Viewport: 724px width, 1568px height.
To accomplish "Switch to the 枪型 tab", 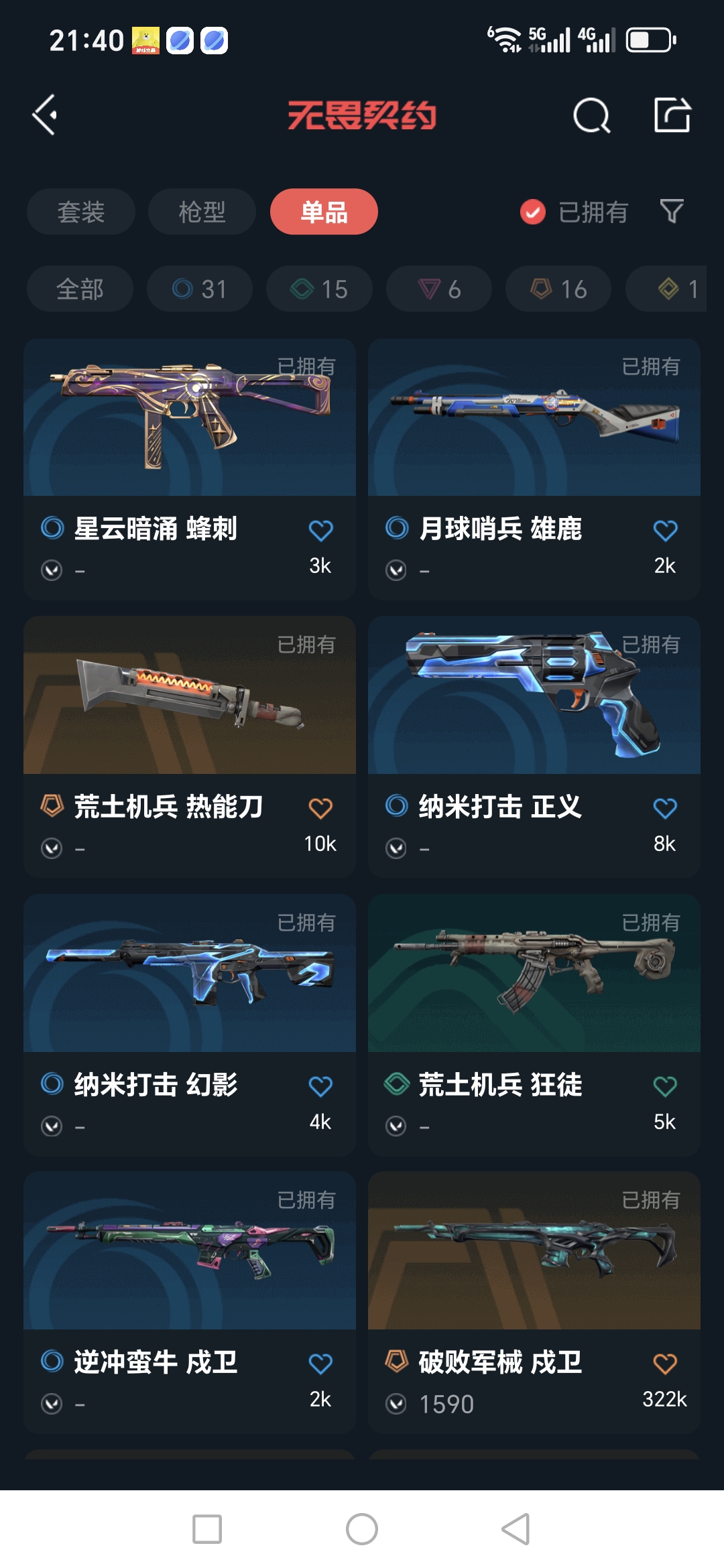I will pyautogui.click(x=200, y=212).
